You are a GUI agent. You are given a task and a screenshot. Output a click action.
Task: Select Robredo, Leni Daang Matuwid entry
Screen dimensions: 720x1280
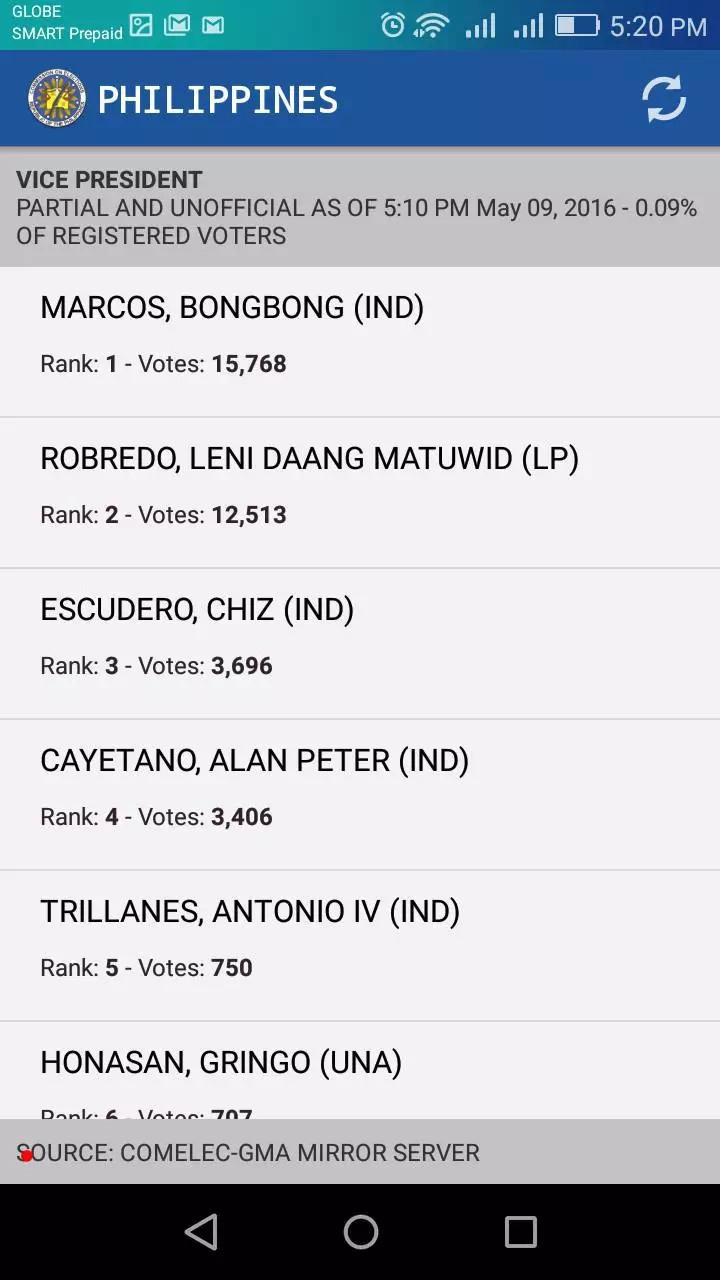360,493
